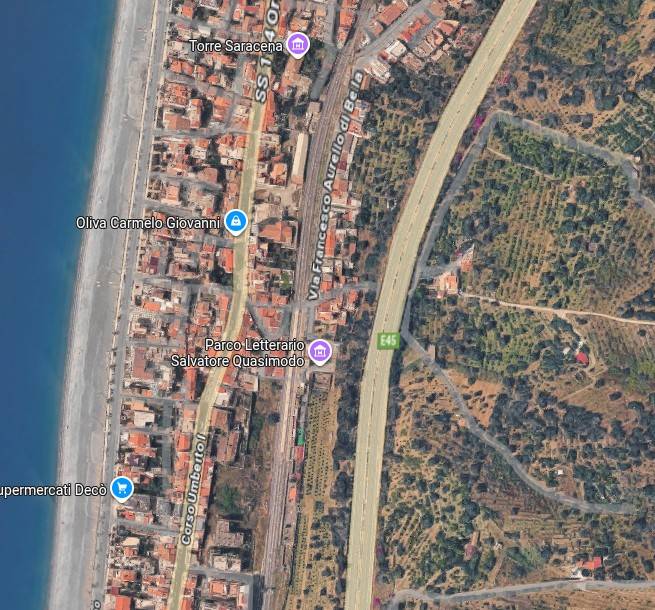Viewport: 655px width, 610px height.
Task: Select the Oliva Carmelo Giovanni place pin
Action: (x=236, y=221)
